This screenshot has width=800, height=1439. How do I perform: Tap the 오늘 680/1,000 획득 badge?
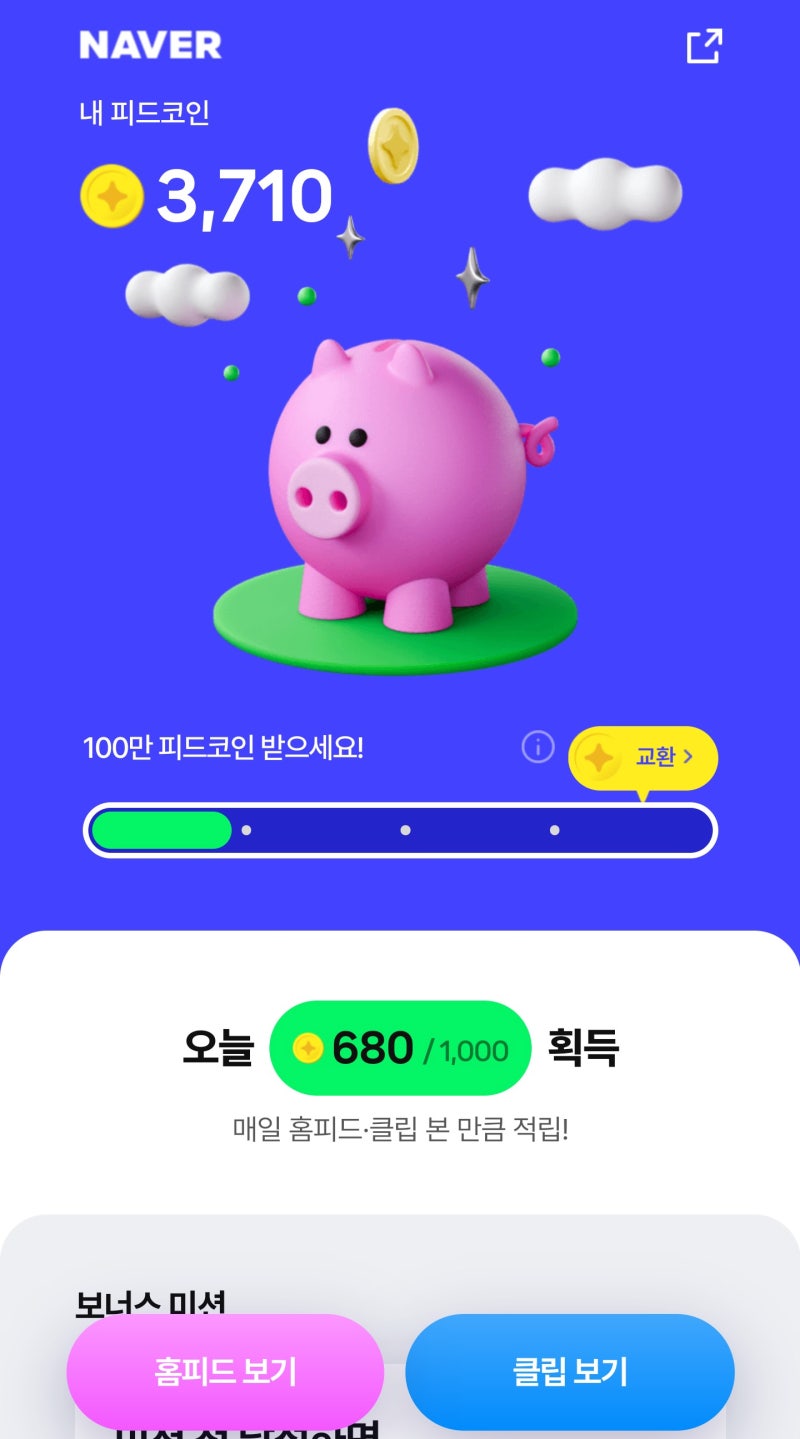(400, 1049)
